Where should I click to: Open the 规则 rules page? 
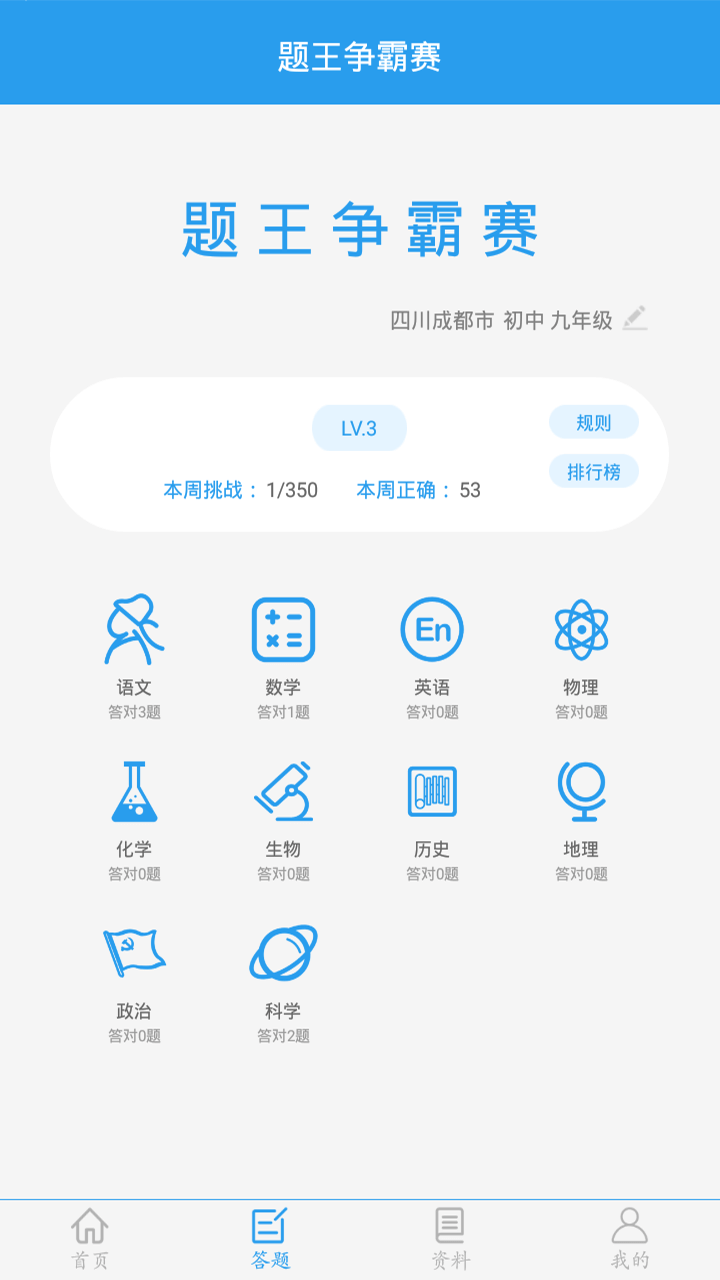click(594, 422)
